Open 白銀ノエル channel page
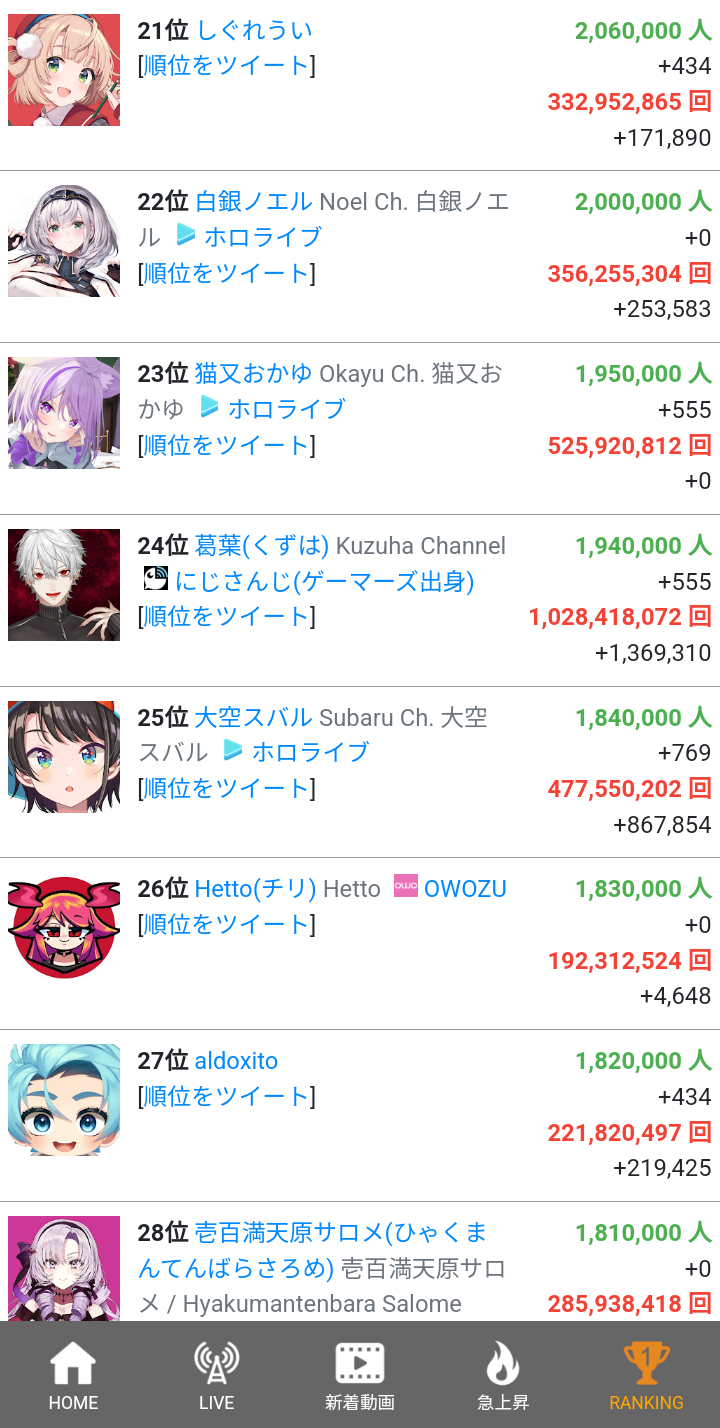720x1428 pixels. 254,202
